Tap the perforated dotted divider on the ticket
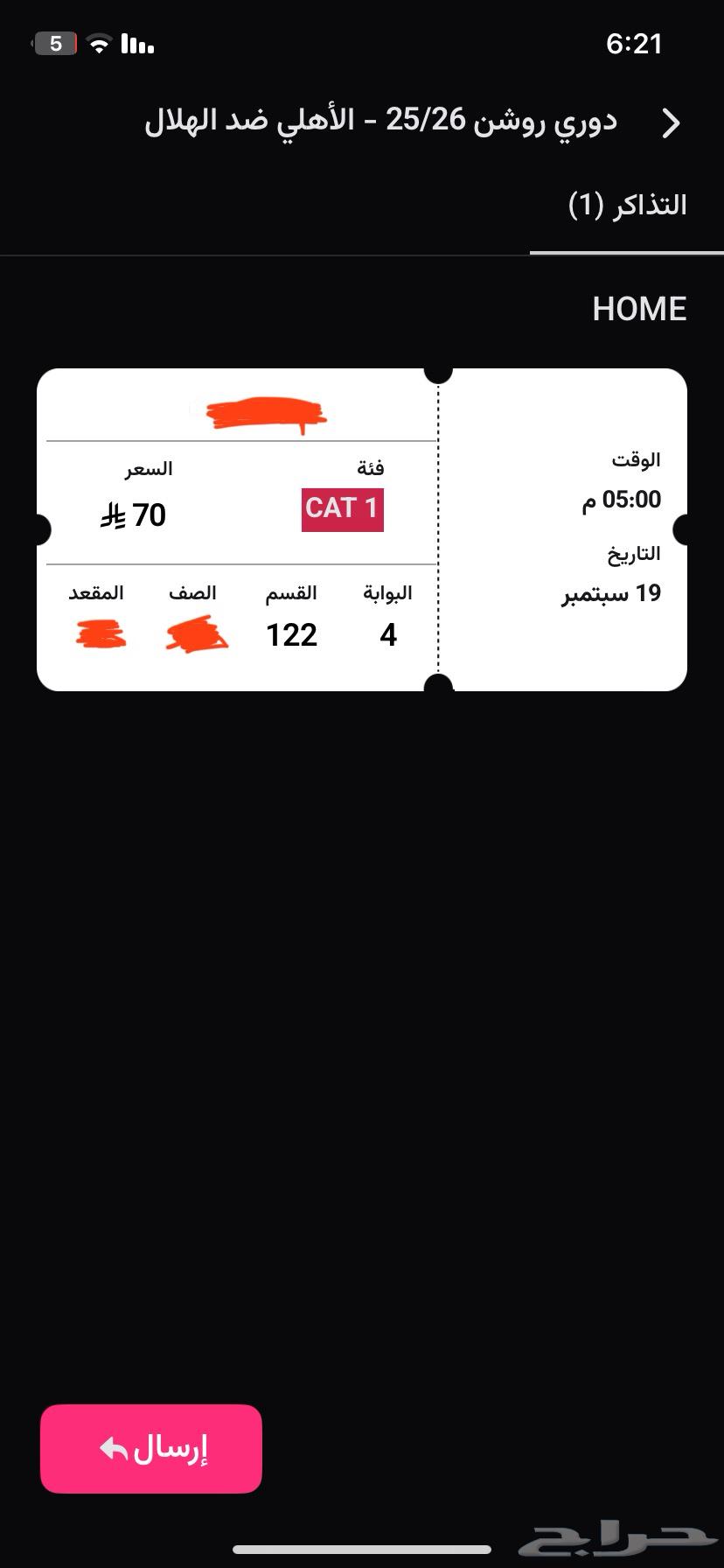 (x=440, y=525)
